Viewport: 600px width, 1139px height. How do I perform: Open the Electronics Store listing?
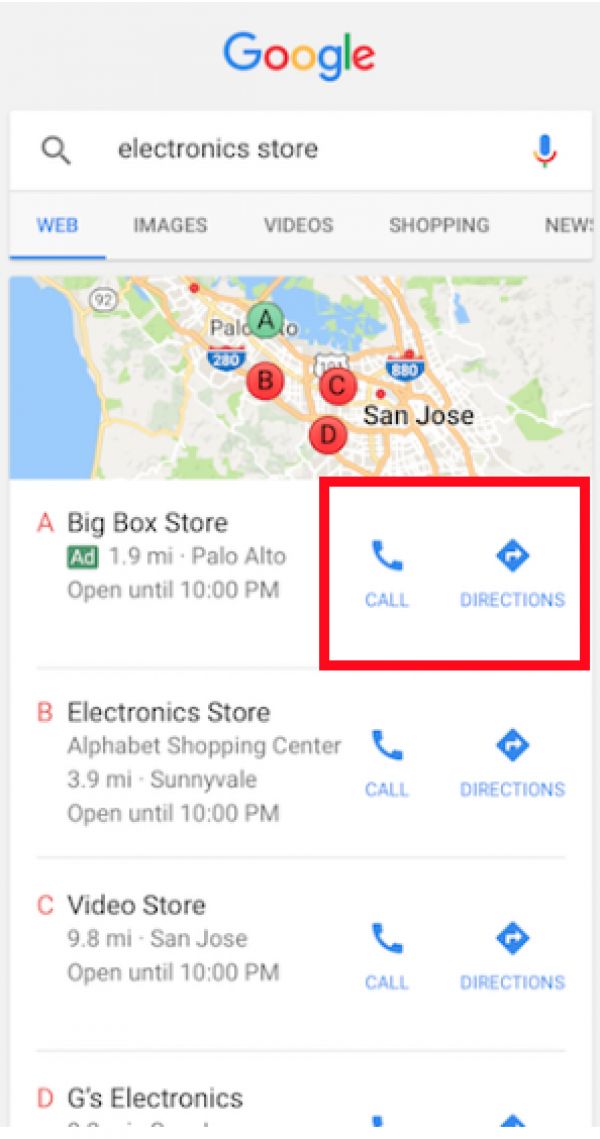point(168,713)
